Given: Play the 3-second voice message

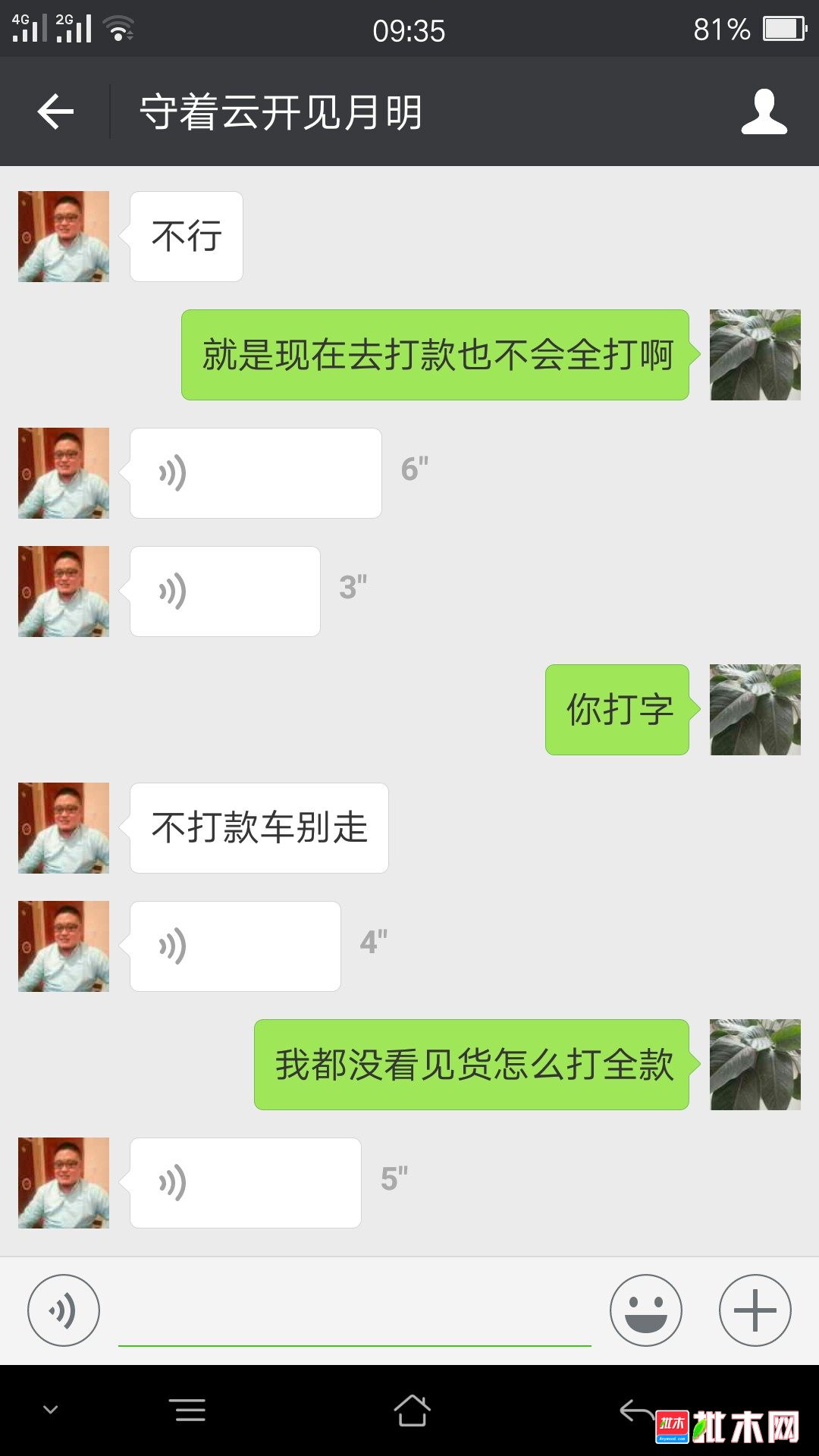Looking at the screenshot, I should [x=224, y=591].
